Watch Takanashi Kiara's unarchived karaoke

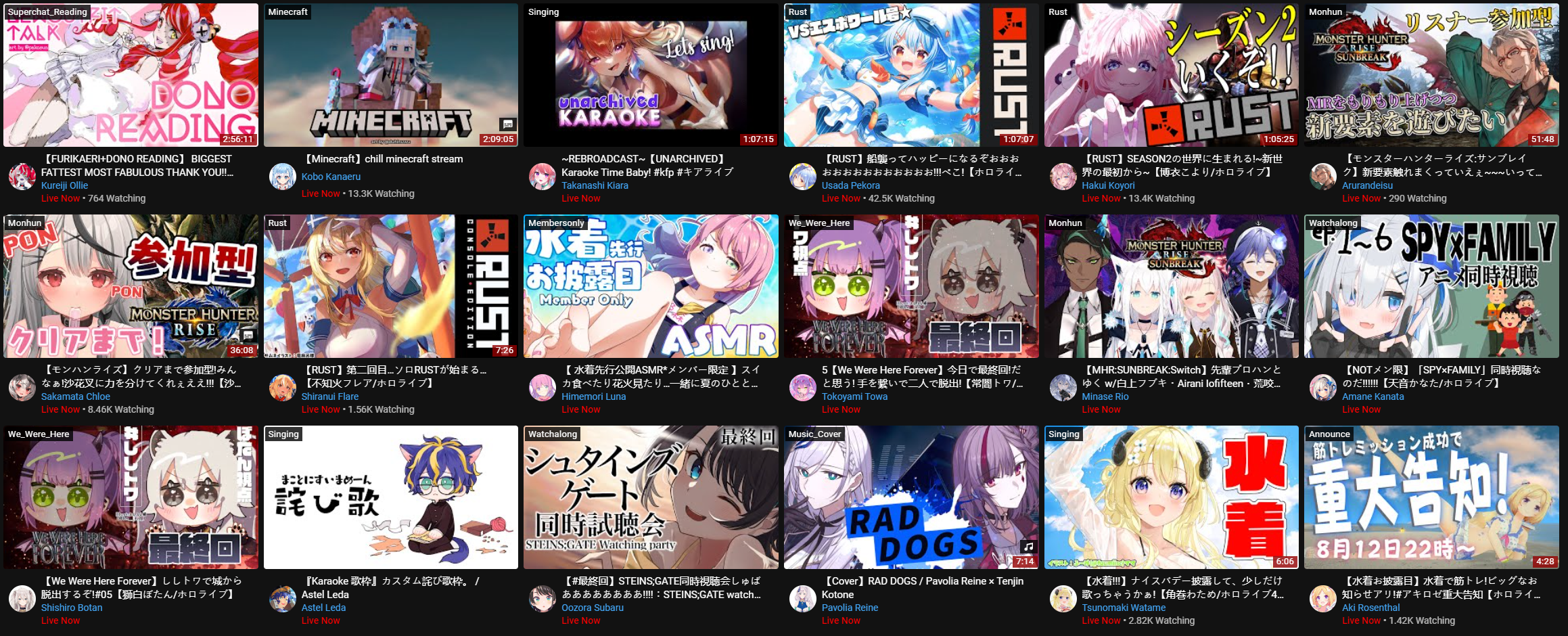click(651, 75)
